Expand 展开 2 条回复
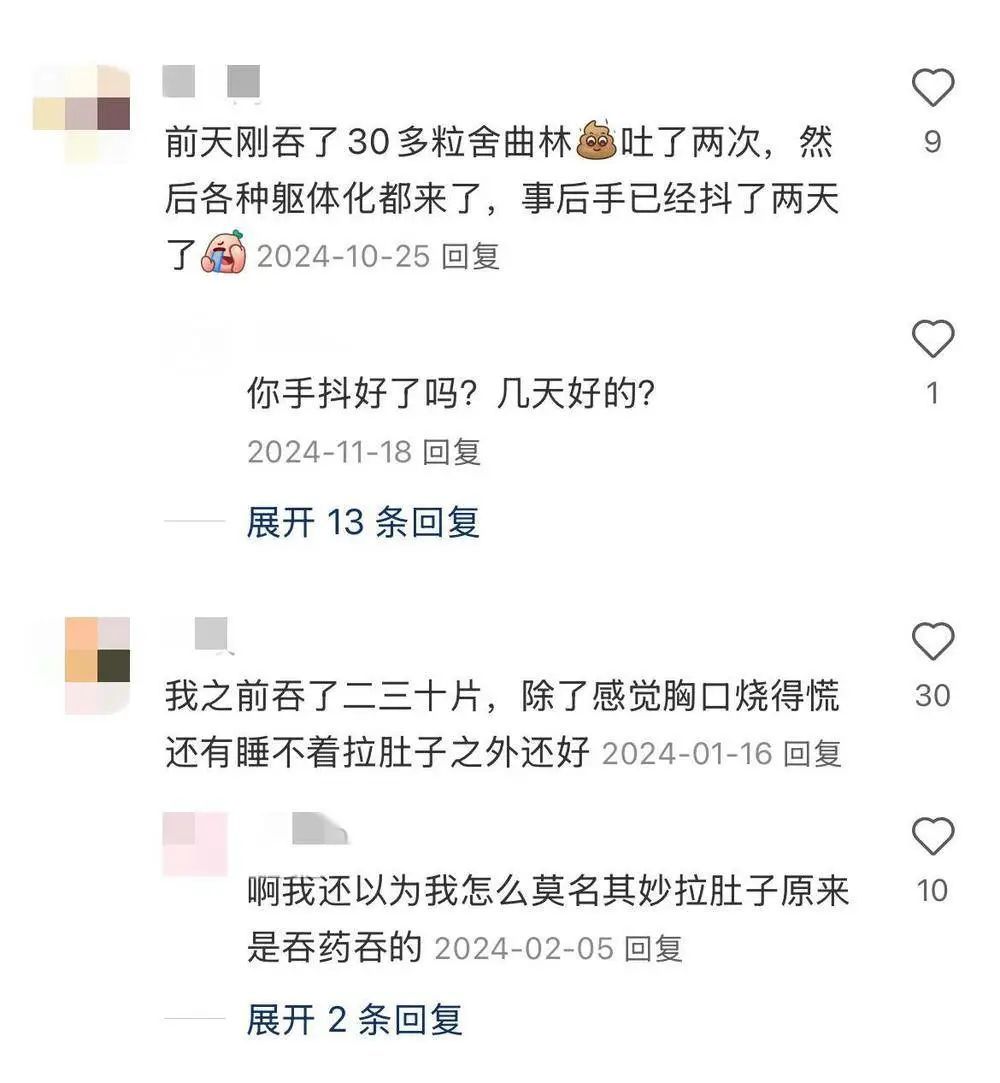The width and height of the screenshot is (1000, 1083). [355, 1020]
